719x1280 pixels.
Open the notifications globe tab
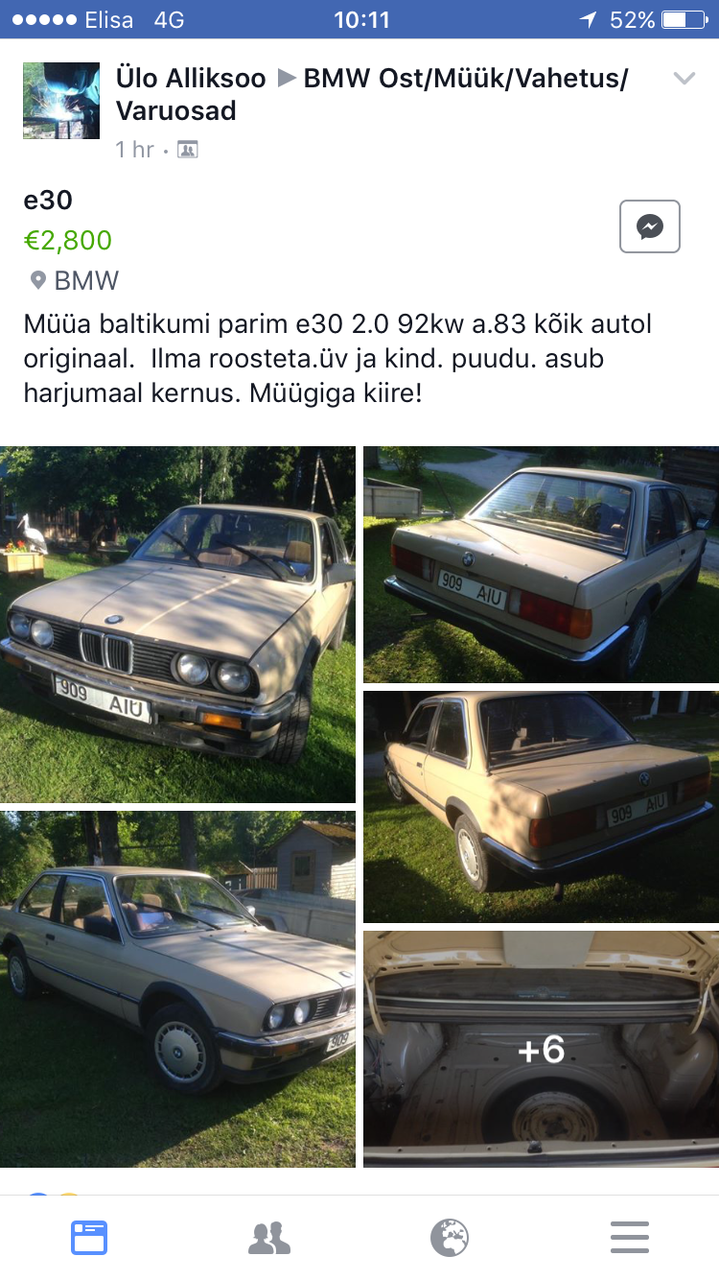pos(449,1238)
